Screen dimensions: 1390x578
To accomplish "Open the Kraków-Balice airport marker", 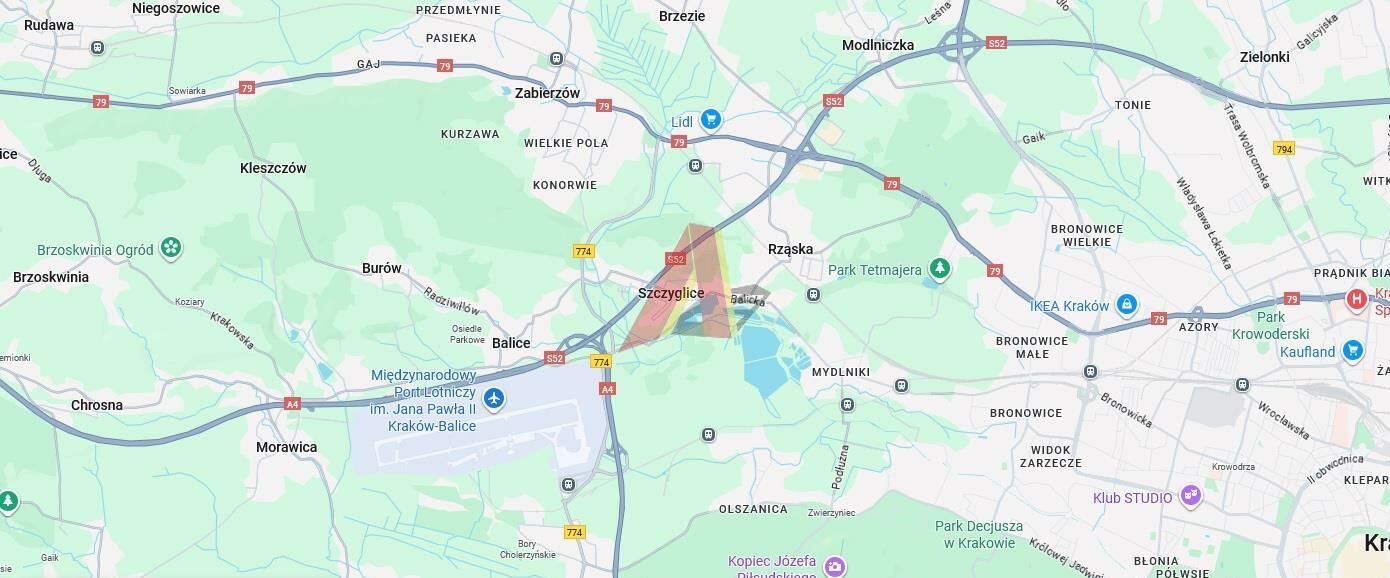I will [493, 399].
